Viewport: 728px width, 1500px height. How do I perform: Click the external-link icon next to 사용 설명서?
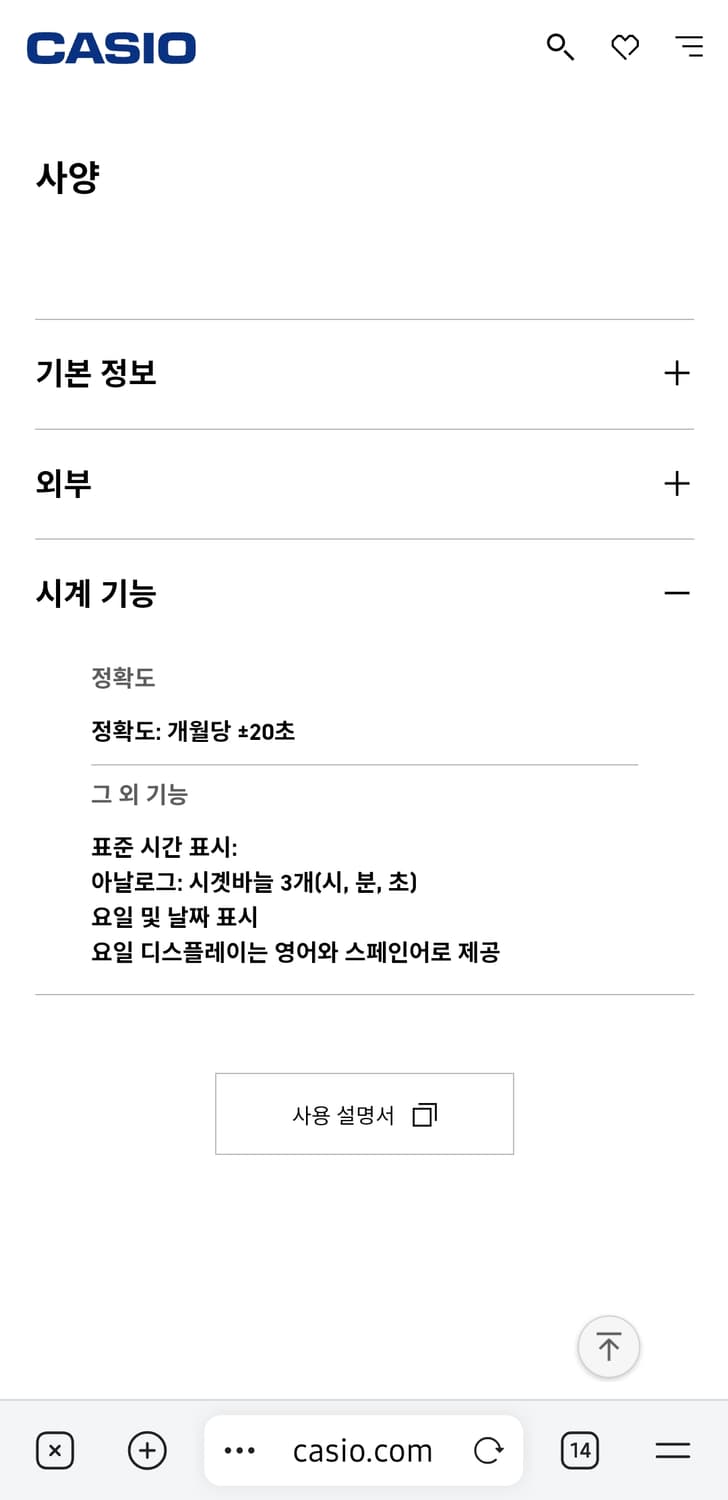(x=424, y=1113)
